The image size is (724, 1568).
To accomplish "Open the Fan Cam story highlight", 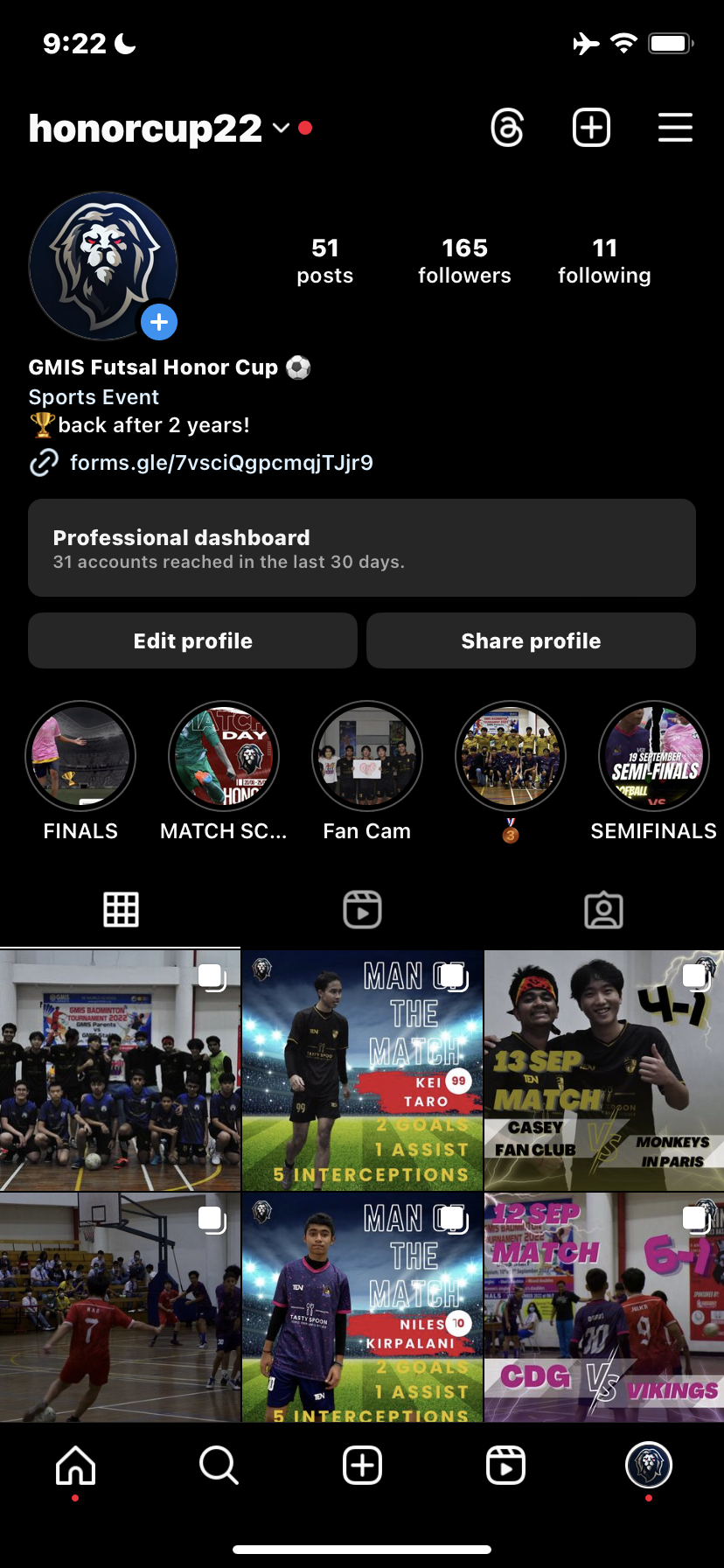I will 367,757.
